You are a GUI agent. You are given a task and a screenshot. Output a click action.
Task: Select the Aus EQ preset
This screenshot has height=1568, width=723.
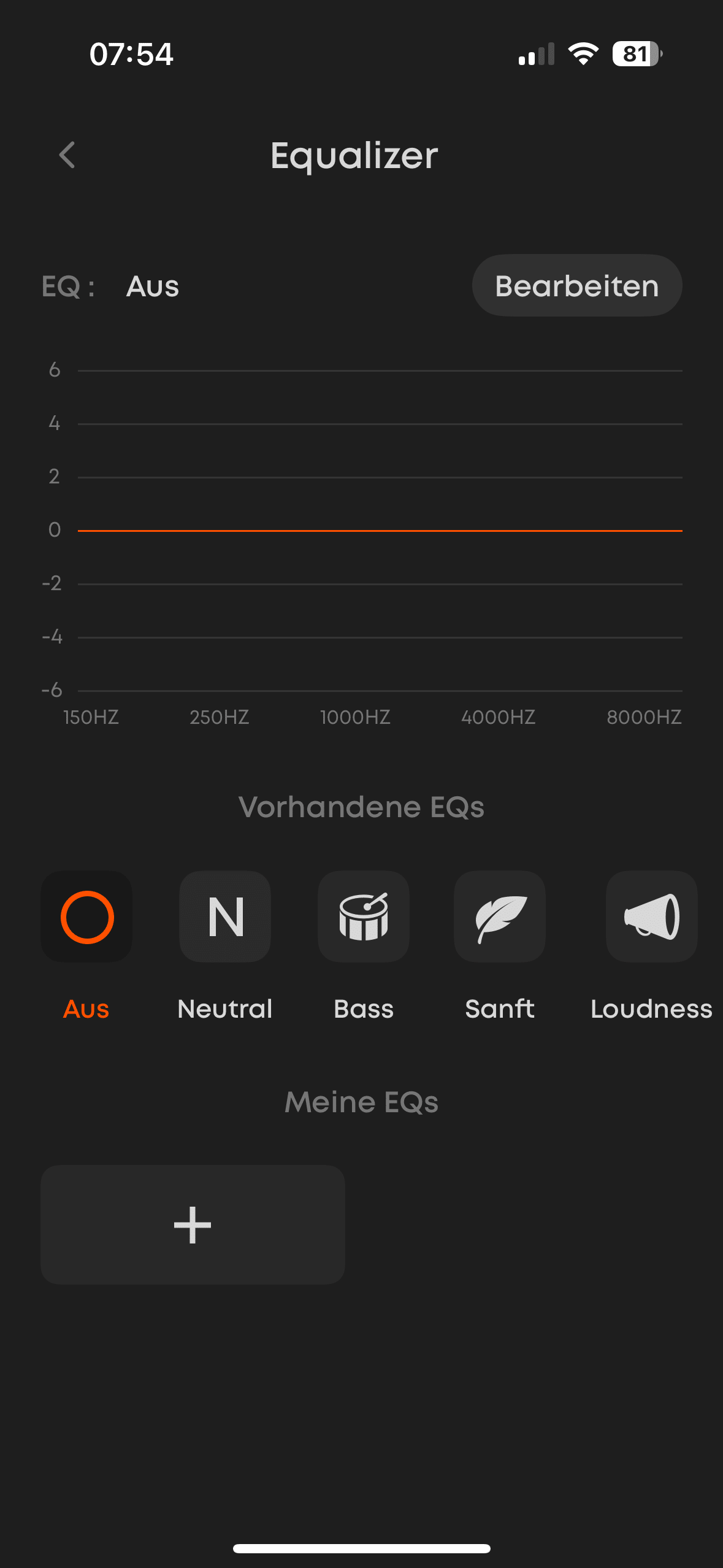click(x=87, y=917)
